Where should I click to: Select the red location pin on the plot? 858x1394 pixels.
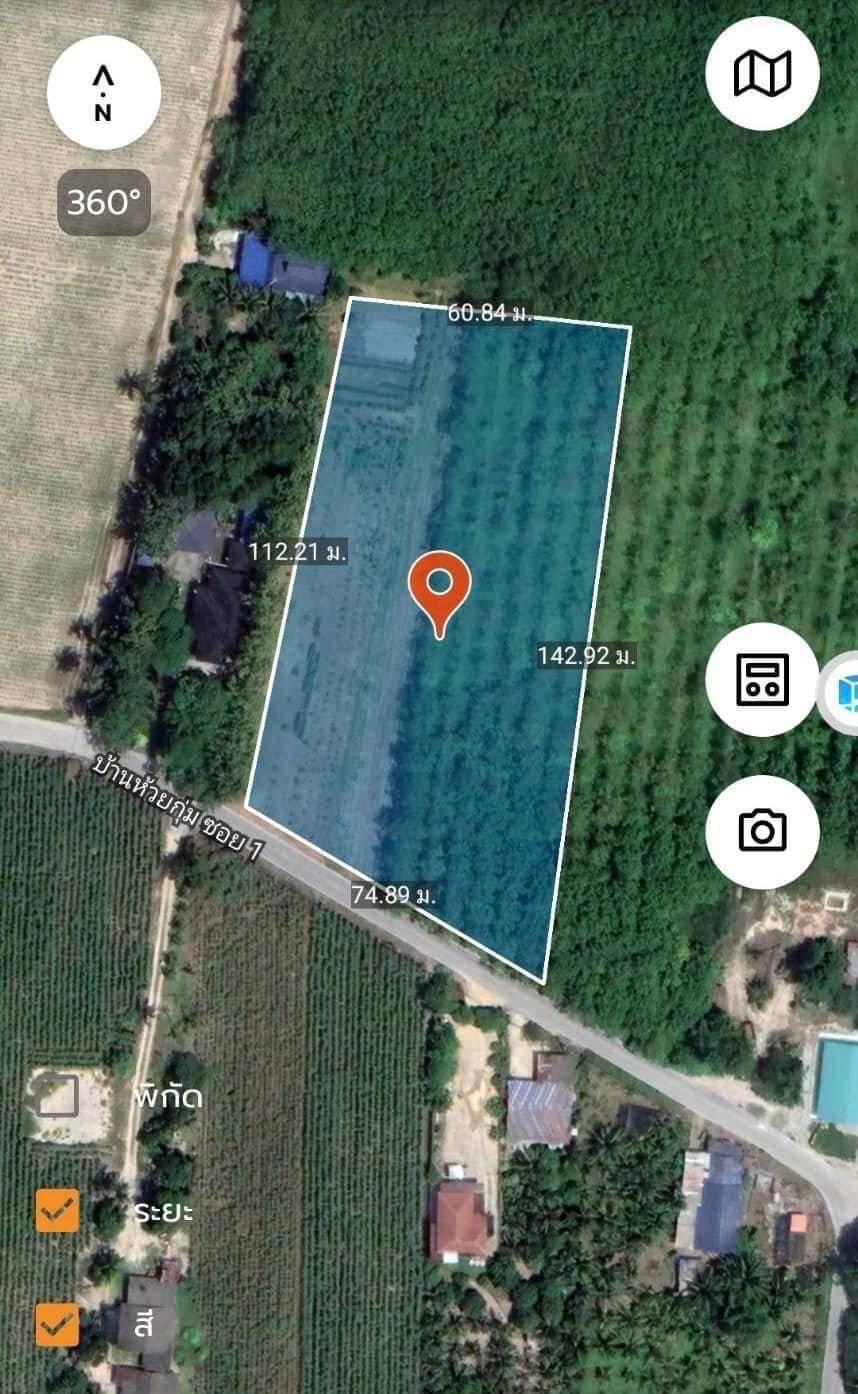click(439, 590)
